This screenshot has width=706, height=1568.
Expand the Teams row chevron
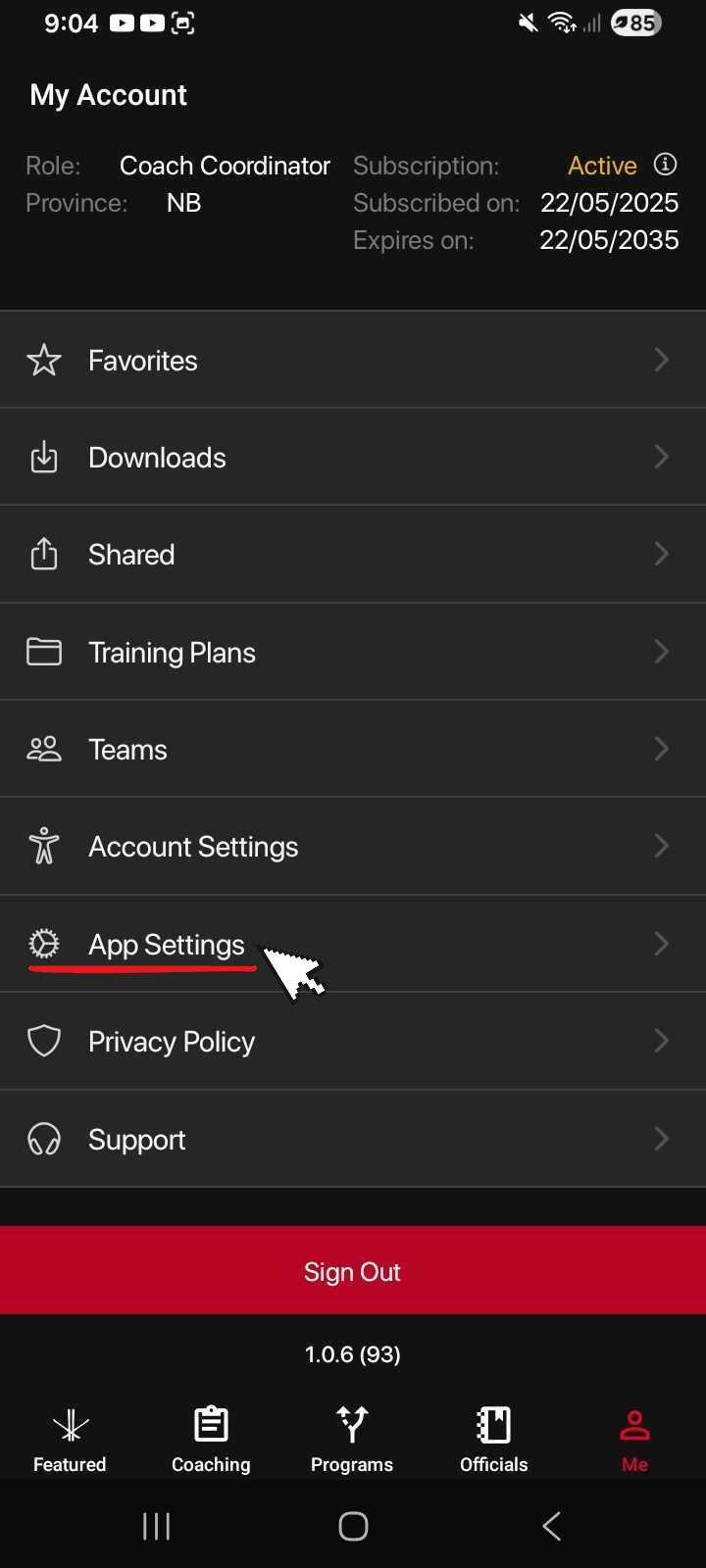click(662, 748)
